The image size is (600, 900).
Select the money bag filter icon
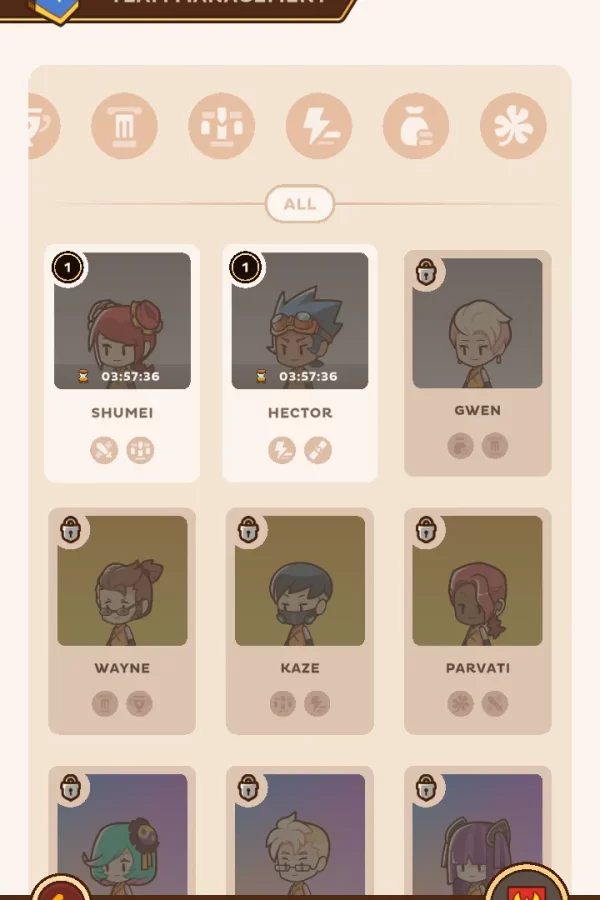[416, 127]
